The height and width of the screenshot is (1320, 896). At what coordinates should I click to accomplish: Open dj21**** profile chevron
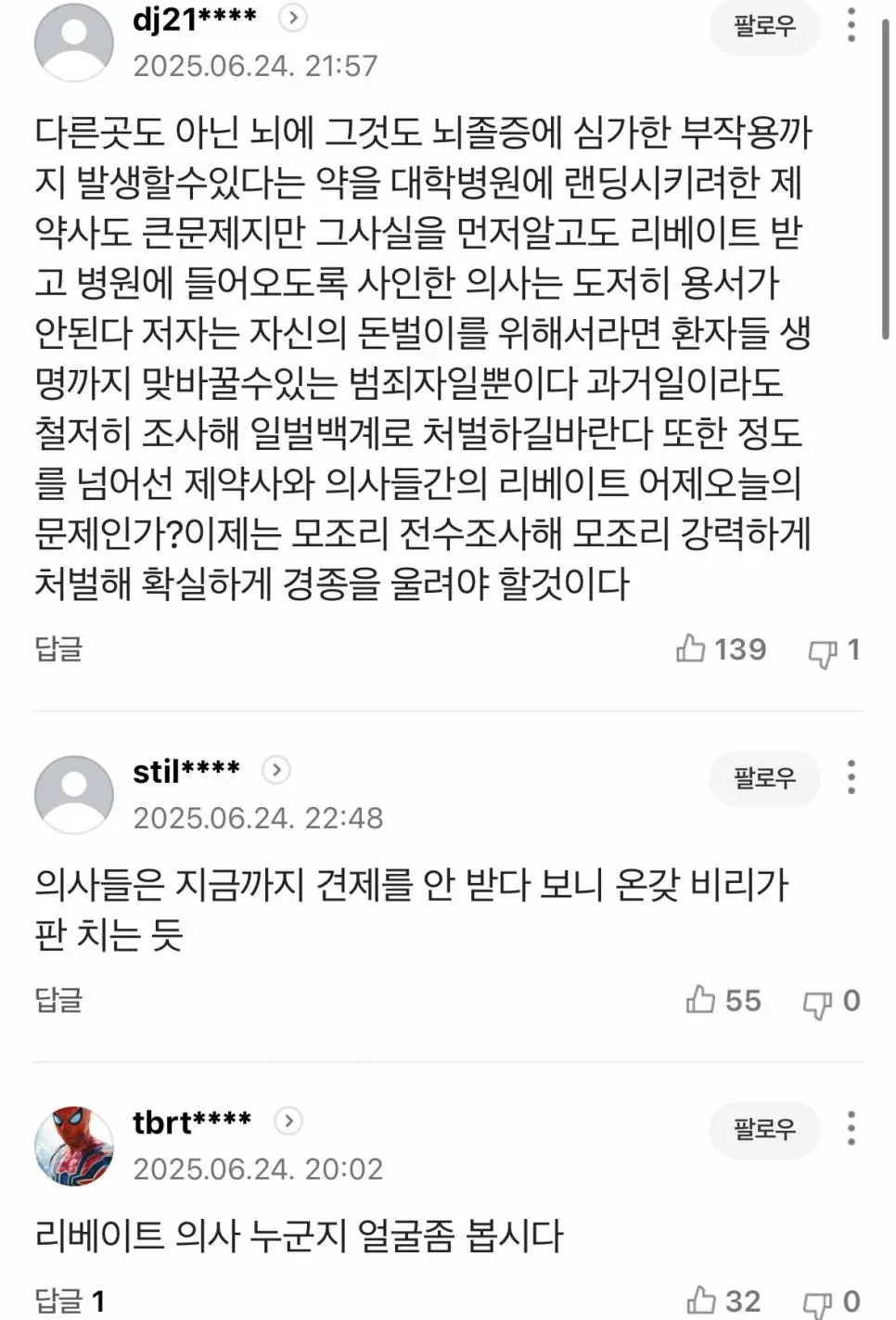(x=293, y=18)
